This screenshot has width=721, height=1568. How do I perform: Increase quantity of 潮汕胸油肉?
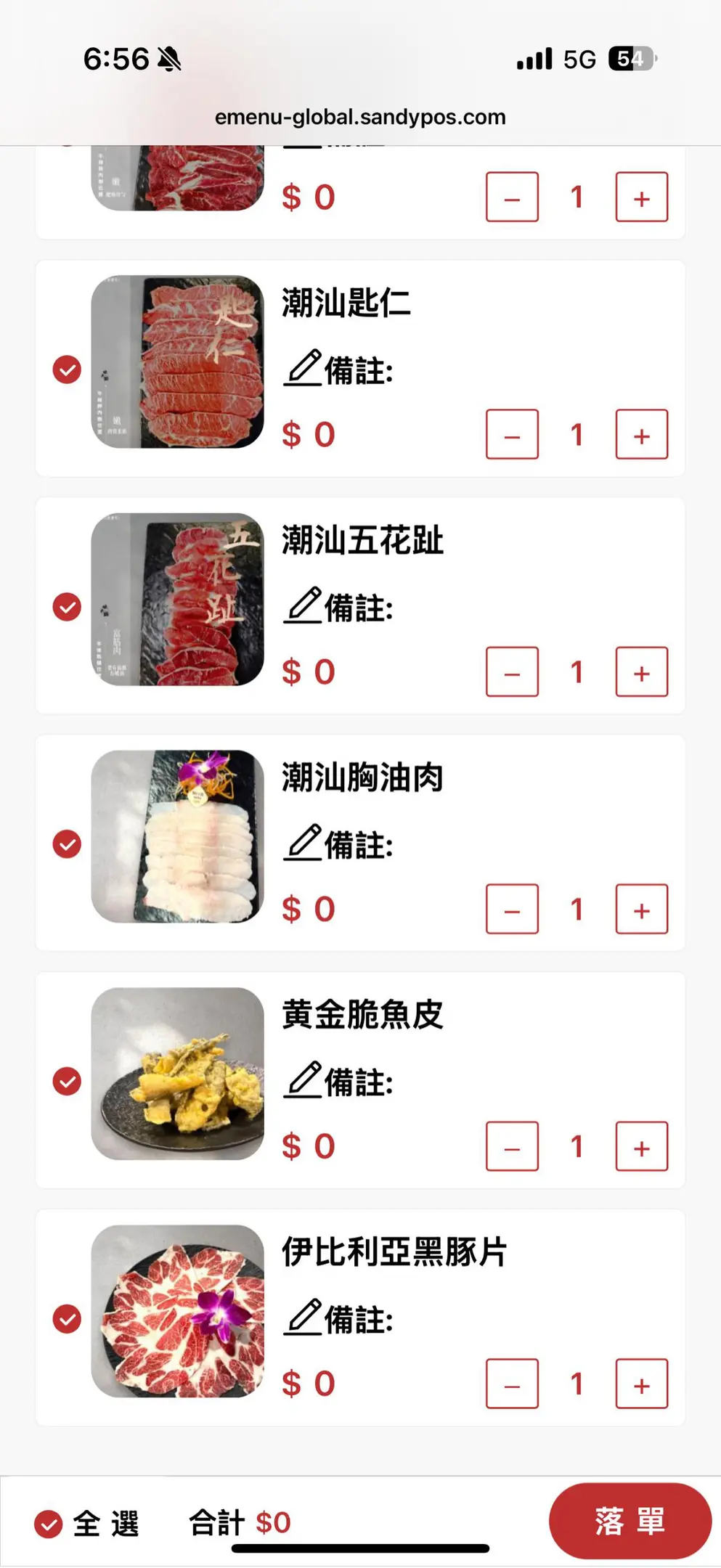click(x=641, y=910)
